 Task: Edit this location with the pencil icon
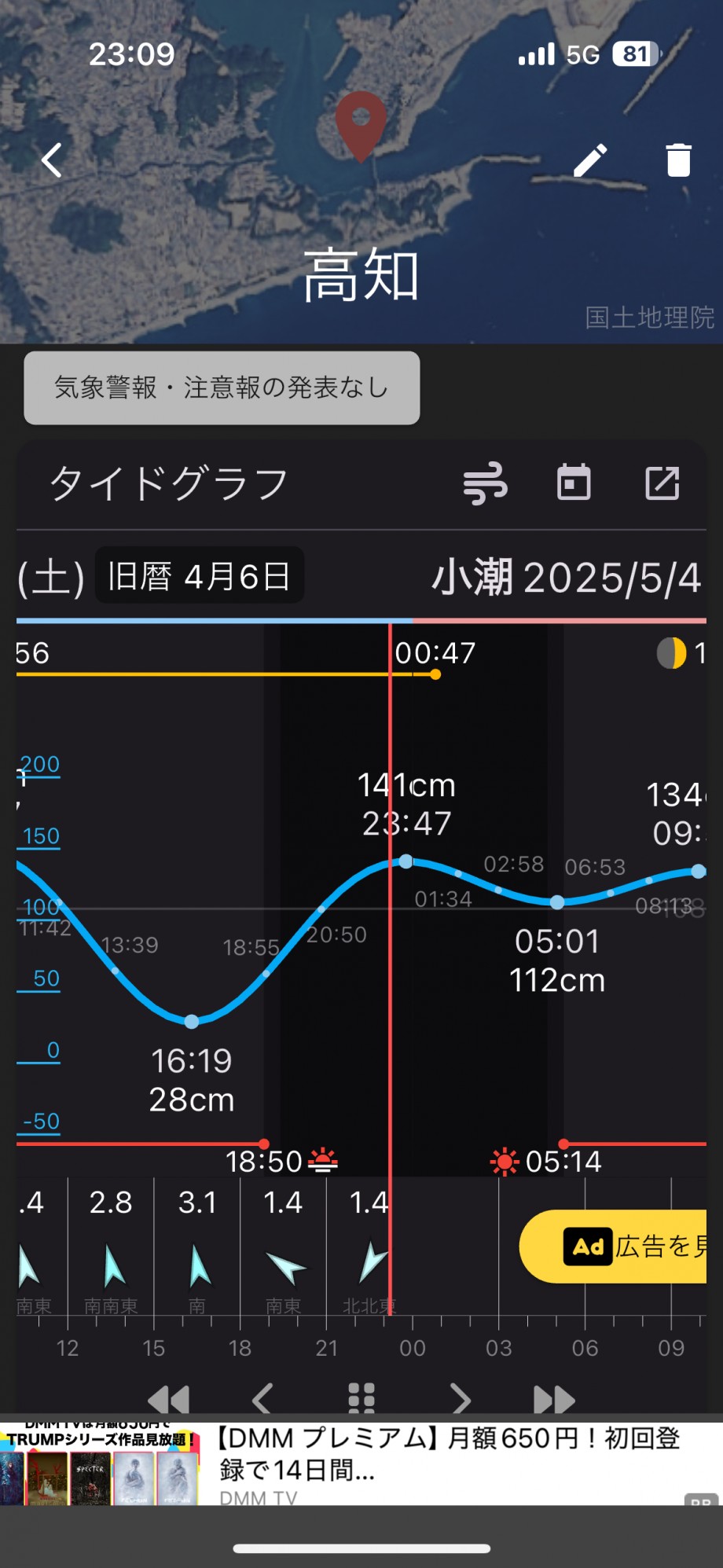590,160
